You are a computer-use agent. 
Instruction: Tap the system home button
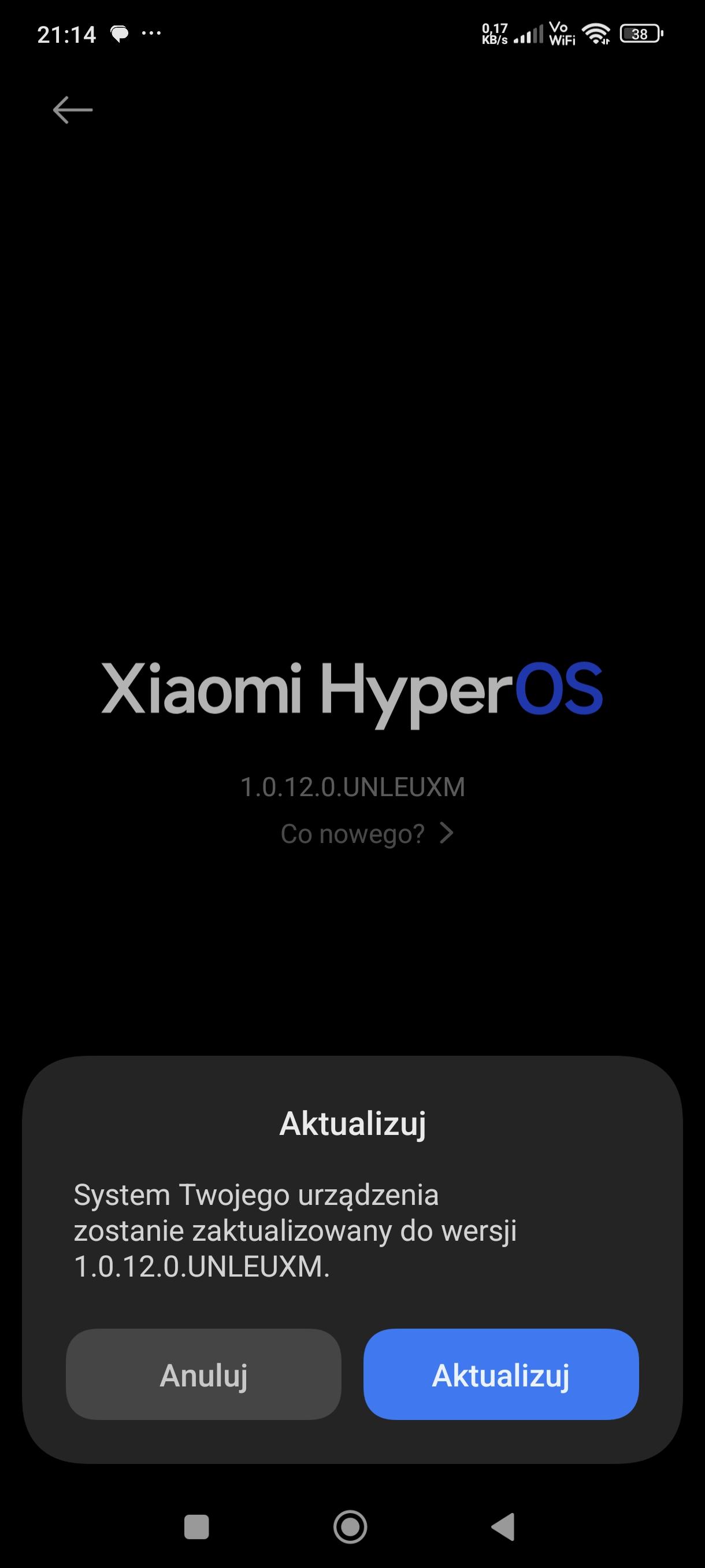(x=350, y=1526)
